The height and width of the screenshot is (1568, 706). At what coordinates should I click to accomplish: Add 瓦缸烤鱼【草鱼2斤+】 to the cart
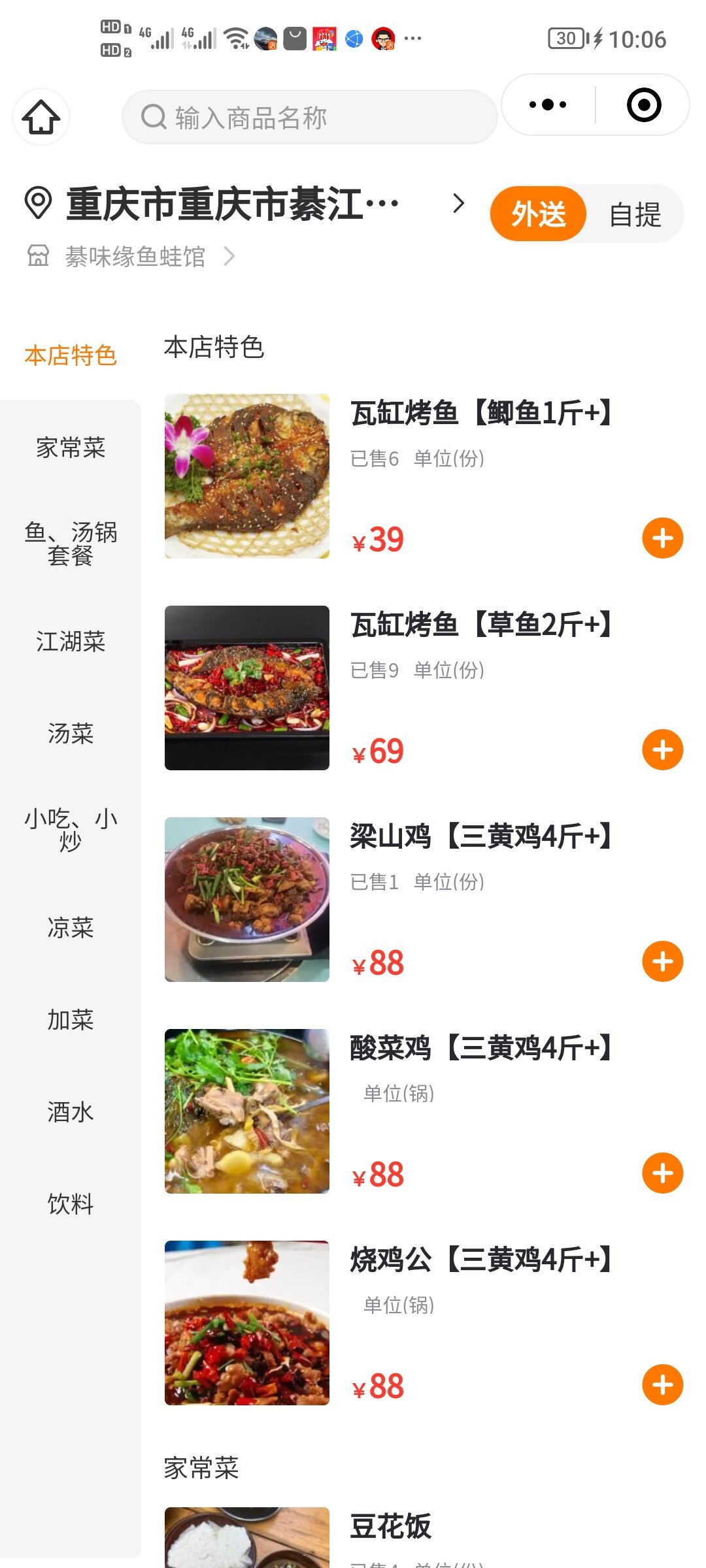[x=662, y=750]
